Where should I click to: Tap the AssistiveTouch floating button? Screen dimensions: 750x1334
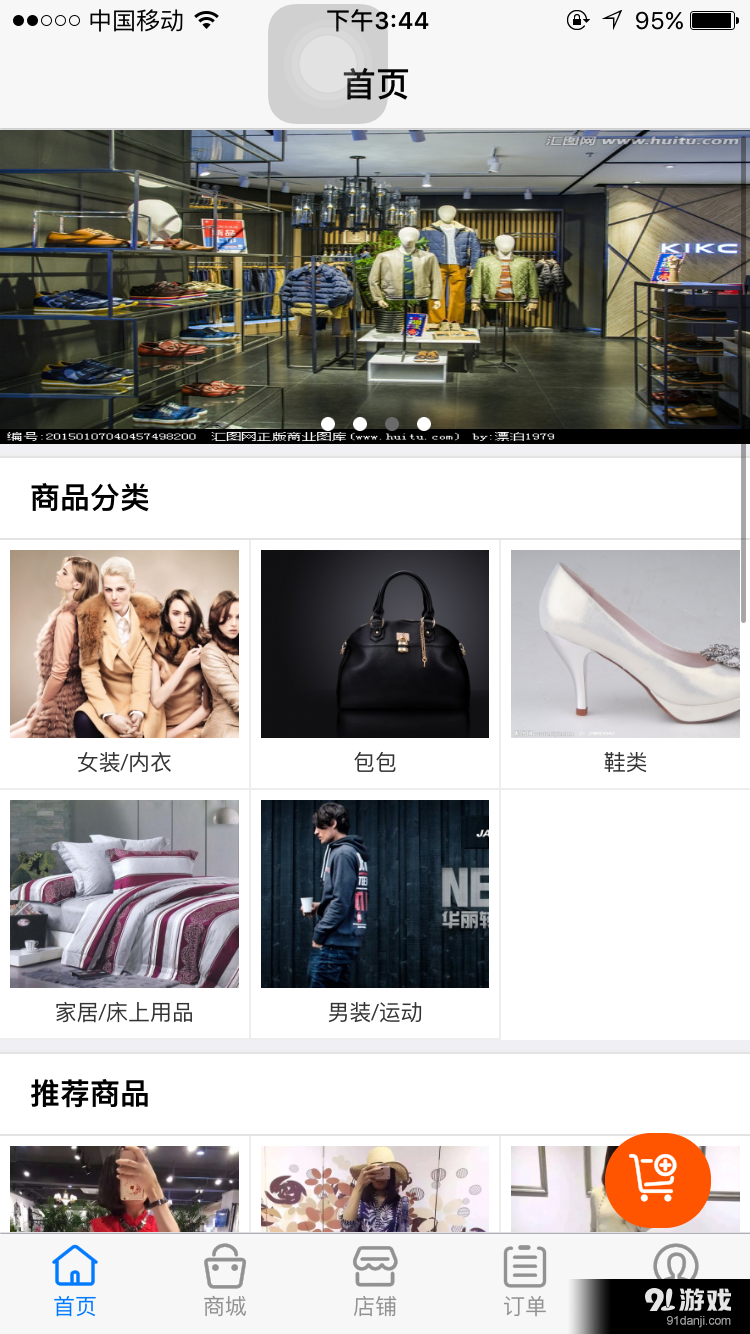tap(328, 64)
